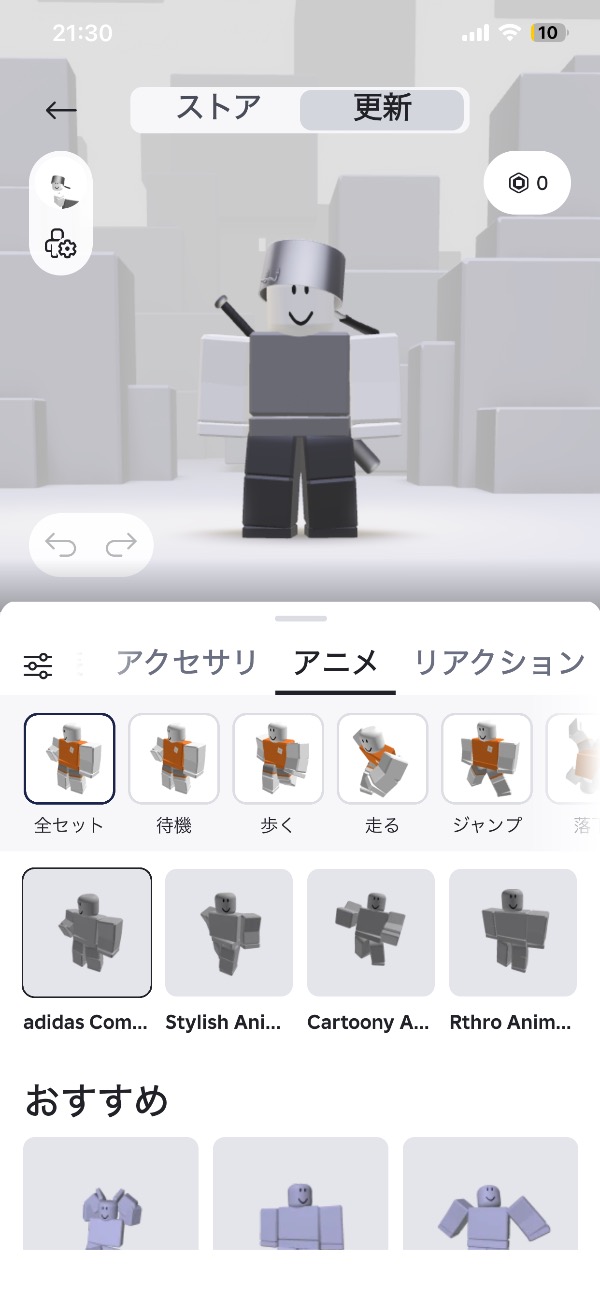Open the Robux balance button

[527, 183]
